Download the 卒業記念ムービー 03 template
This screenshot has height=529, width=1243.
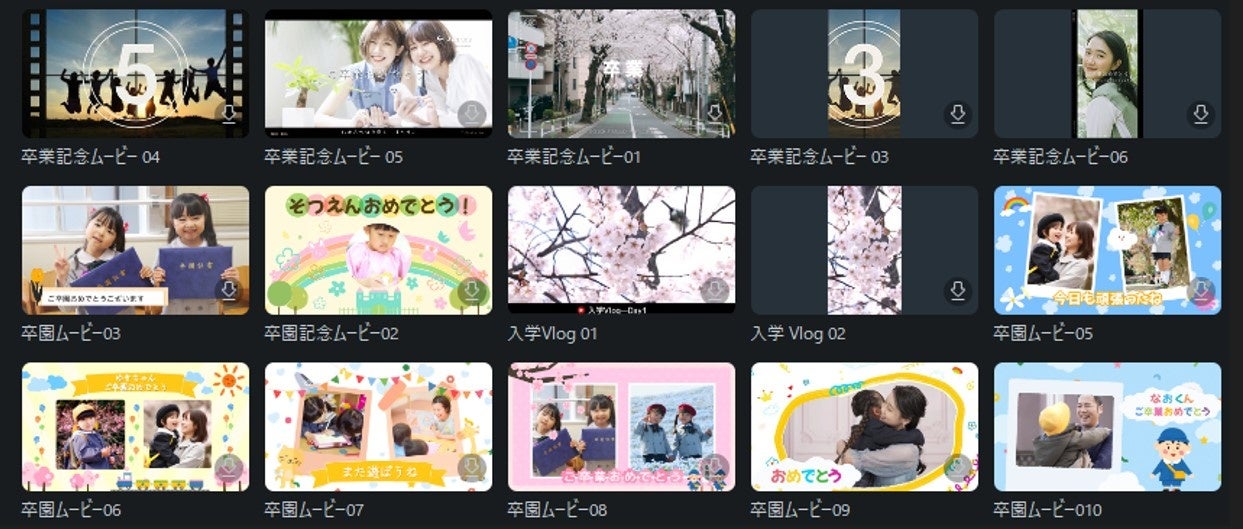click(958, 115)
